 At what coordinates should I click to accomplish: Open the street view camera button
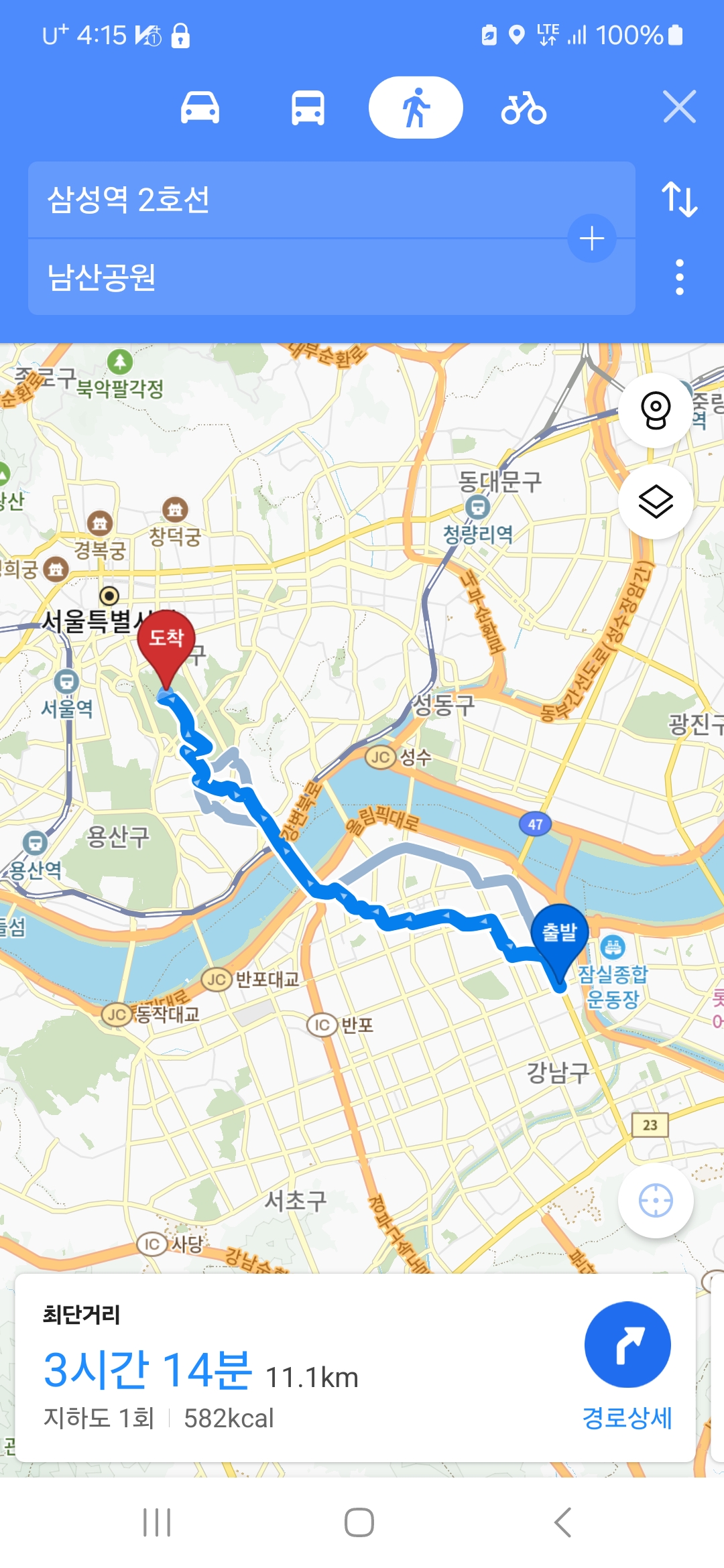click(x=656, y=409)
